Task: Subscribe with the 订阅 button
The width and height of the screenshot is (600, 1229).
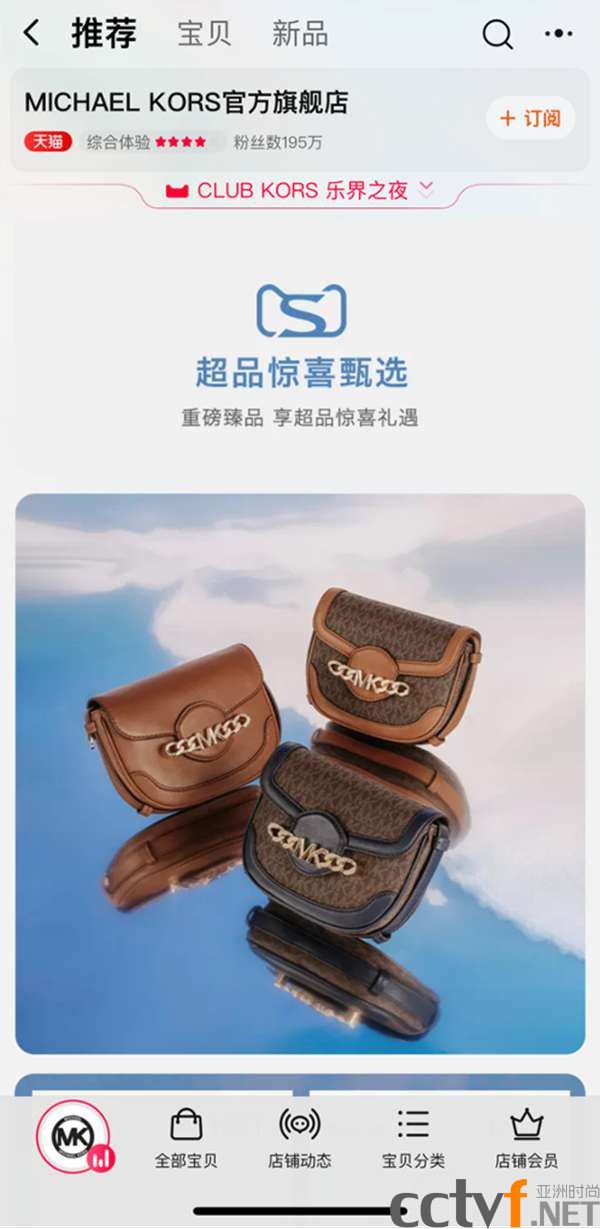Action: pos(531,118)
